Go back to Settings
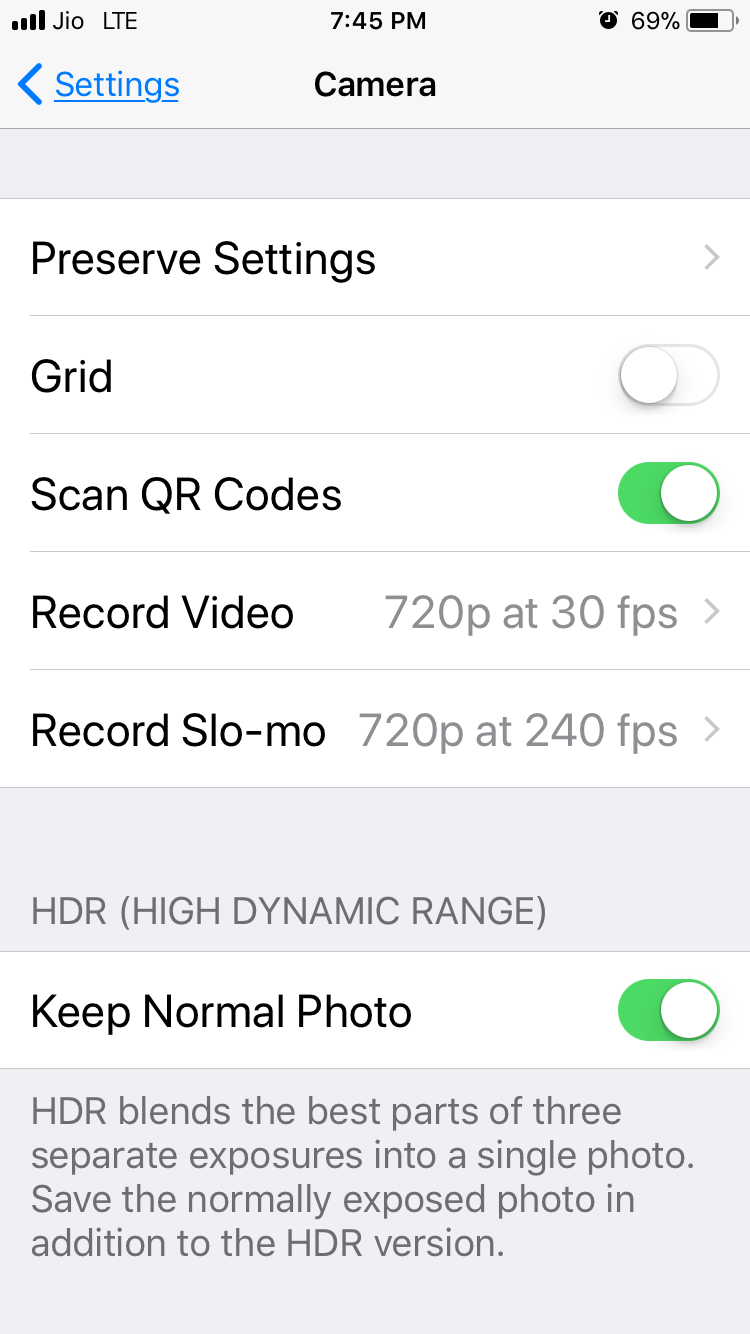750x1334 pixels. (x=100, y=85)
